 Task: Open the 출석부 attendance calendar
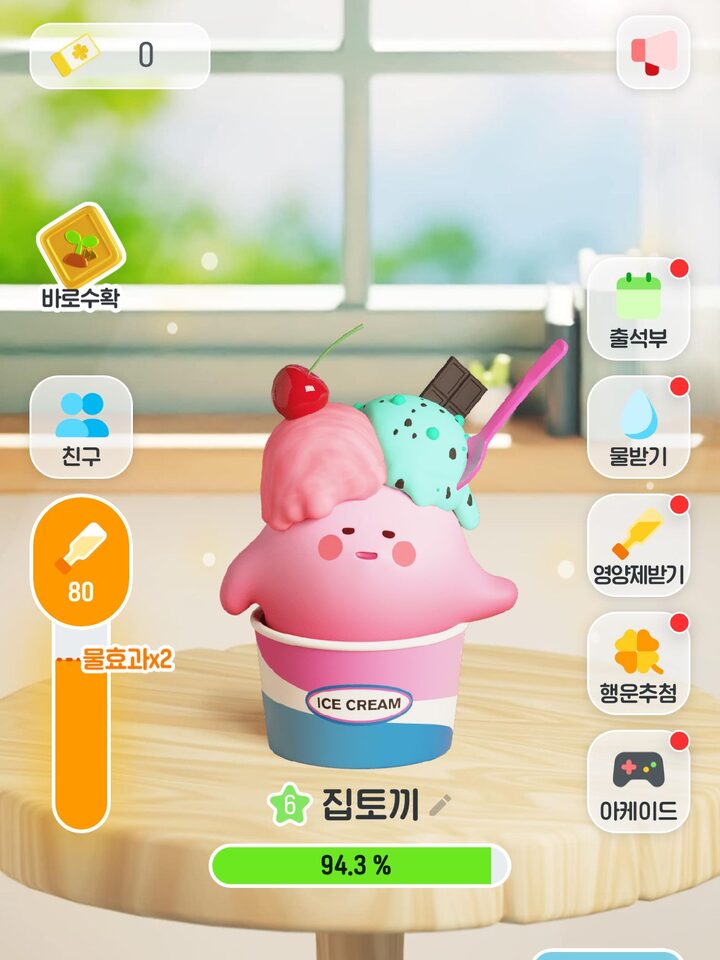(638, 308)
